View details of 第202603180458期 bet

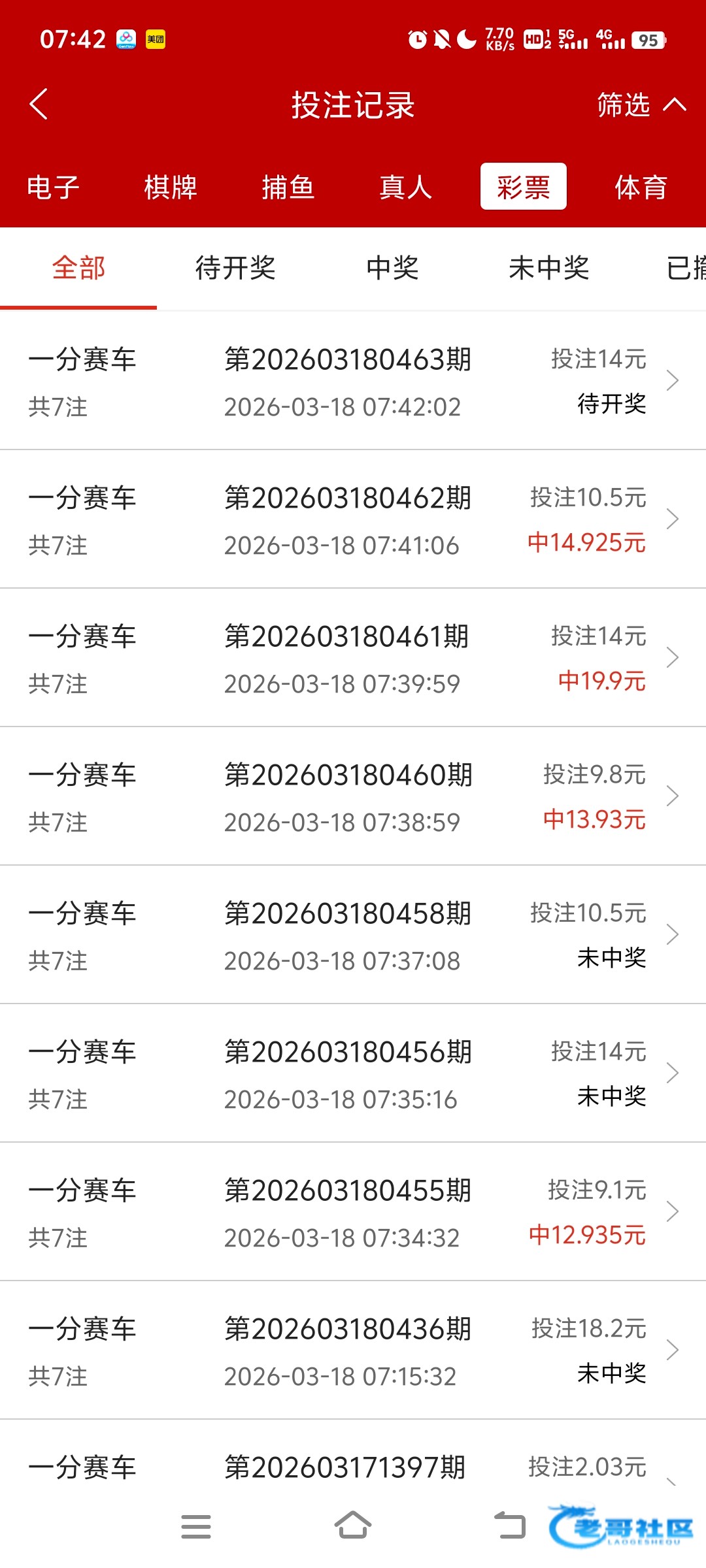click(353, 935)
